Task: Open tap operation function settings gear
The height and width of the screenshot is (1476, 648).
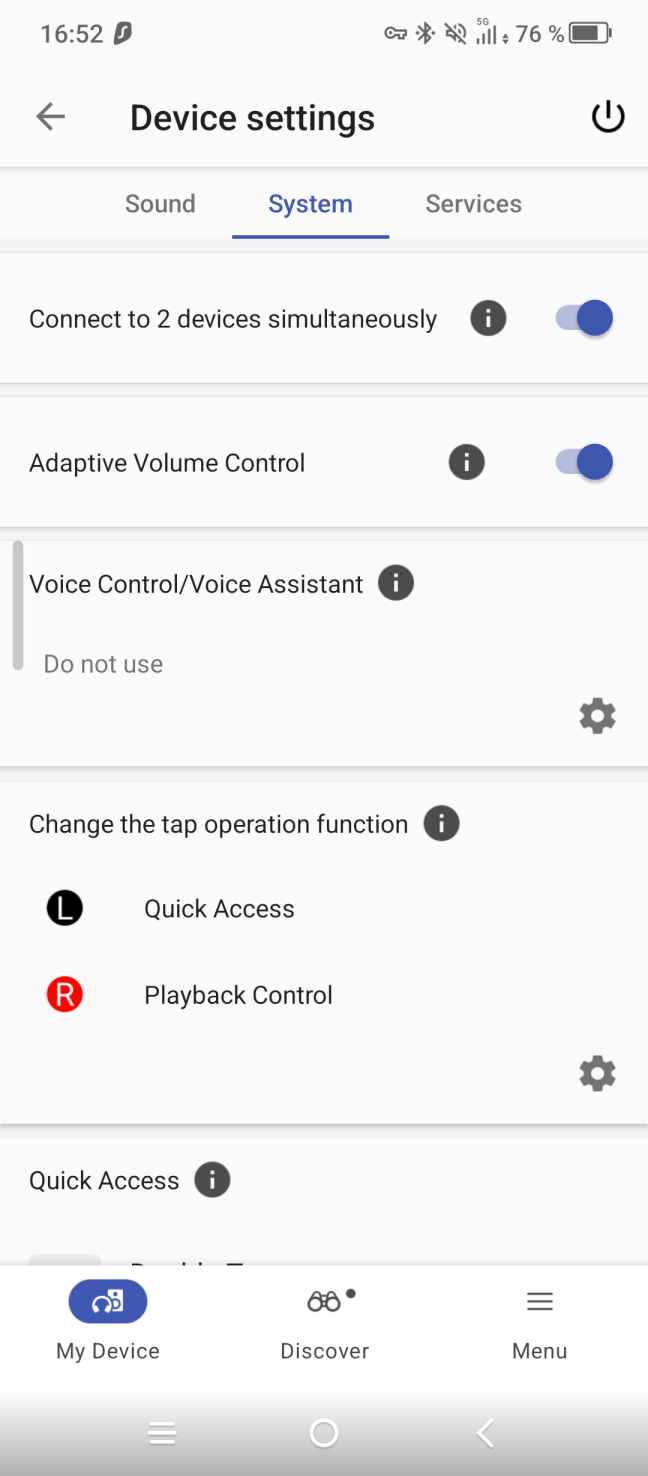Action: click(597, 1073)
